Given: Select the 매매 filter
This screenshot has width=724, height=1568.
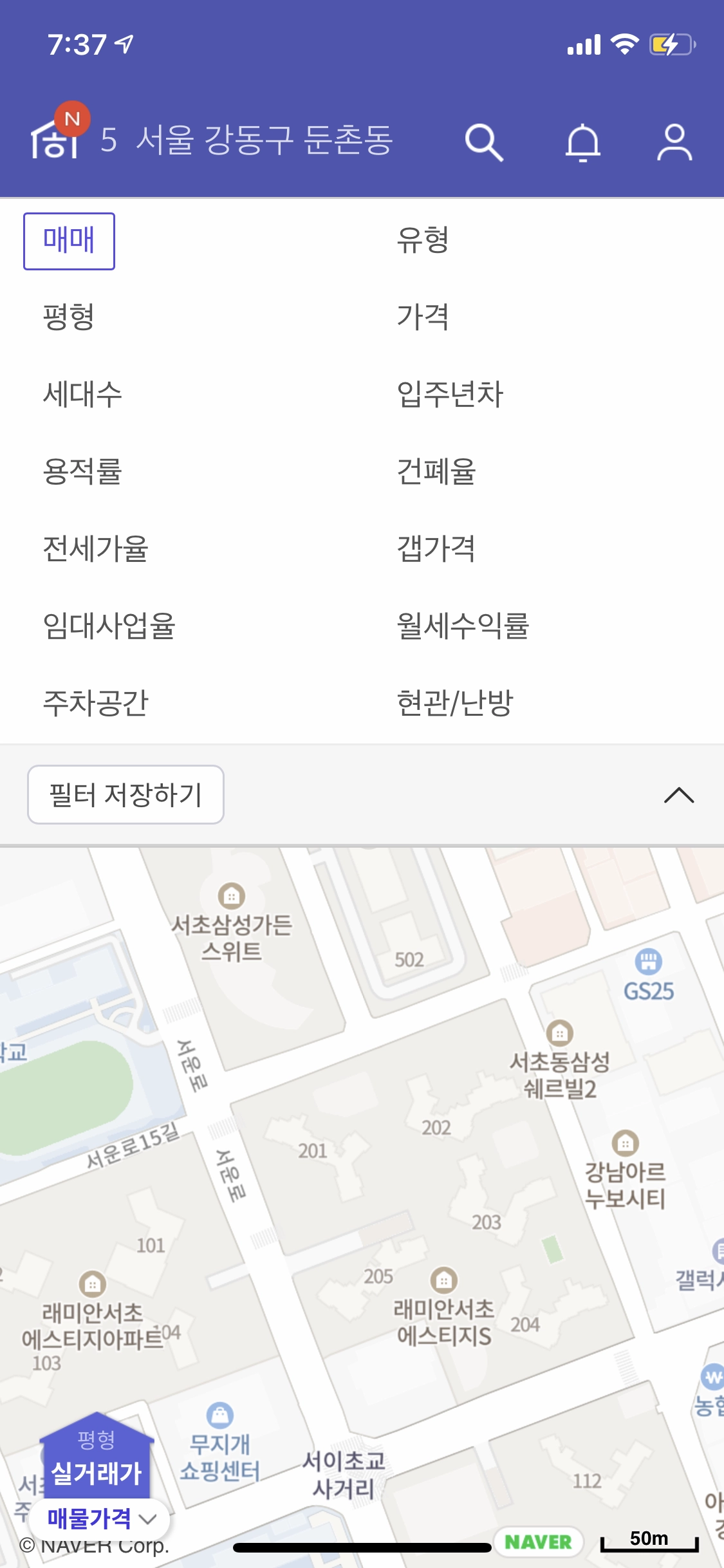Looking at the screenshot, I should coord(69,241).
